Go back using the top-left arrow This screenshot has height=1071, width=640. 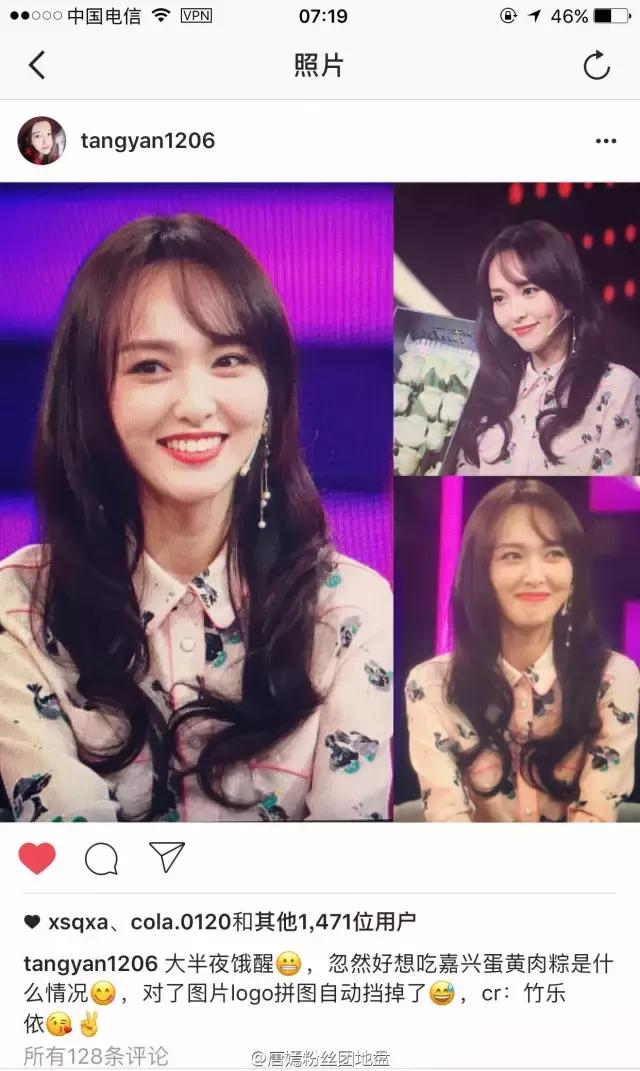click(x=37, y=66)
